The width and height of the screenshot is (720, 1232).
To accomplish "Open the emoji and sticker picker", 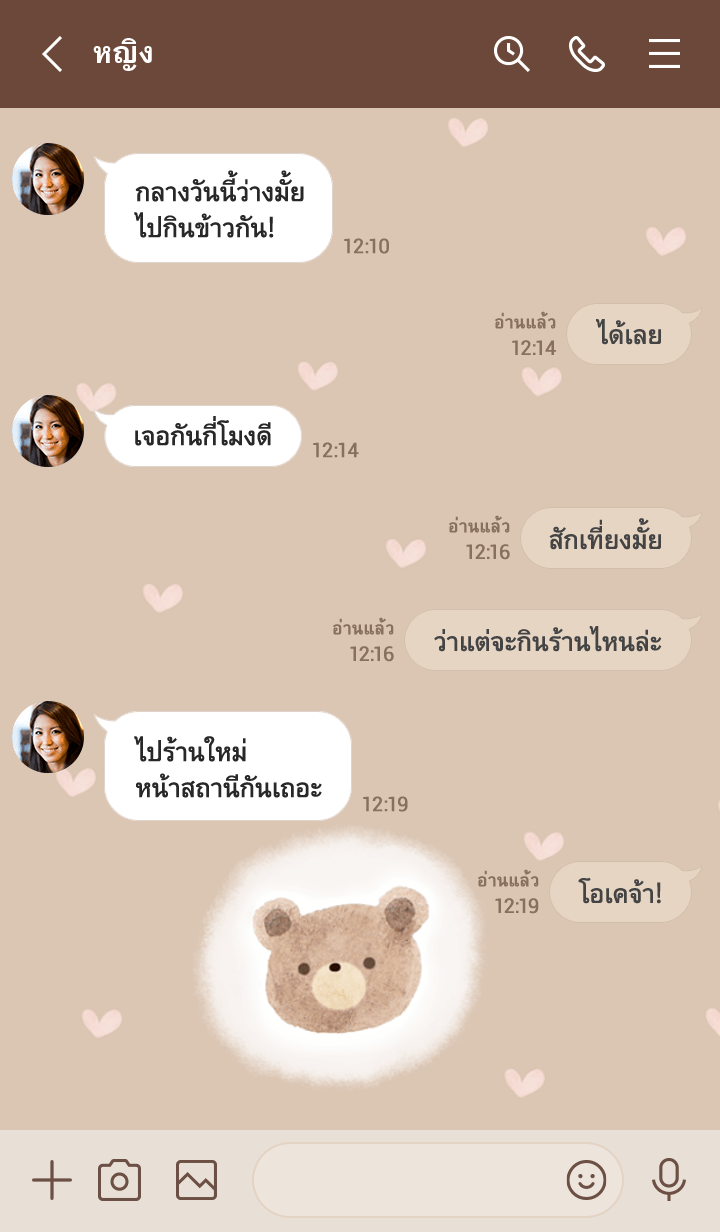I will coord(587,1181).
